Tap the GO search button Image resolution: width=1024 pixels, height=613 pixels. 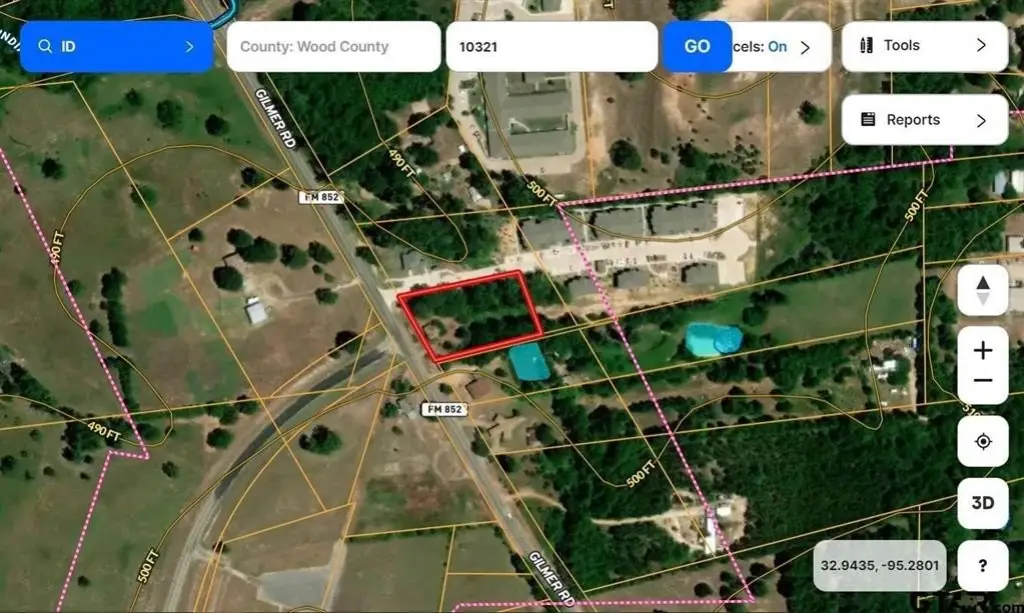tap(697, 47)
